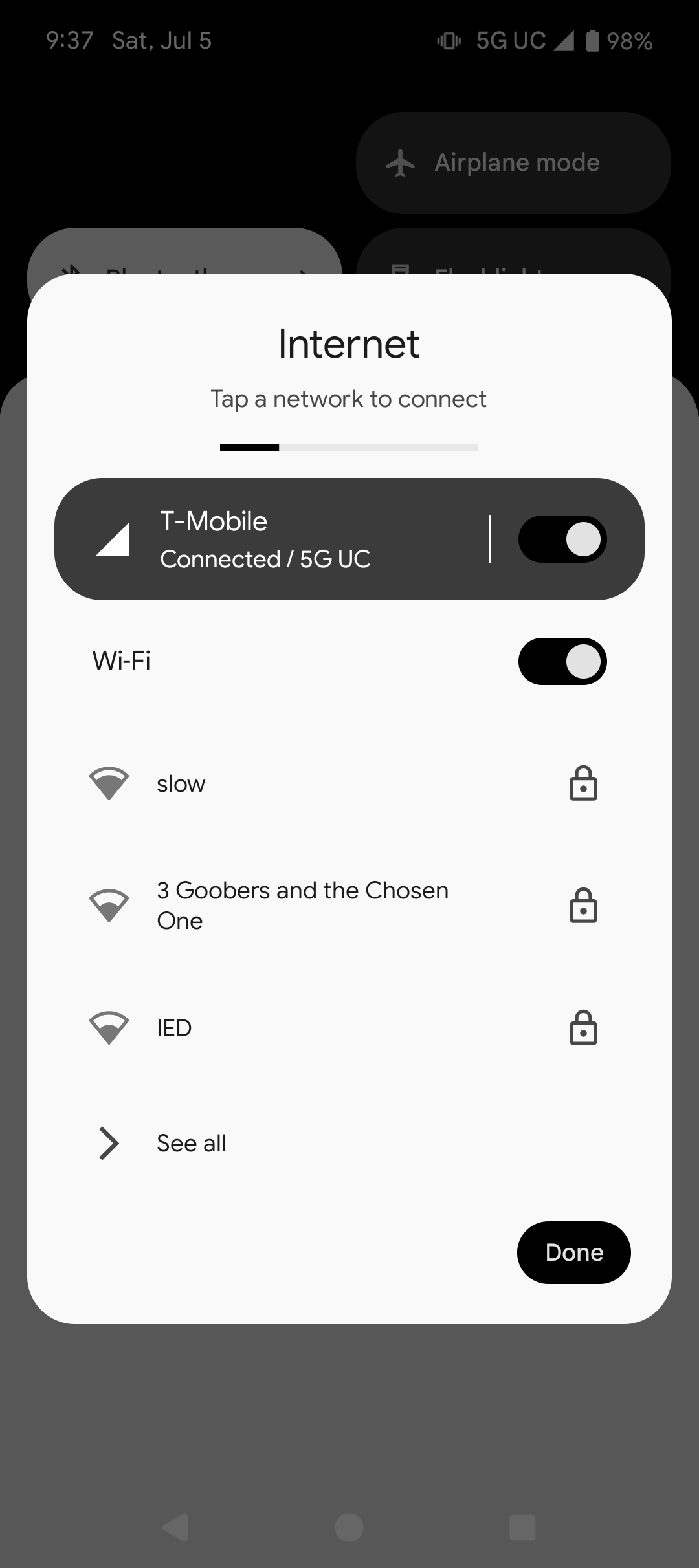Connect to the IED network
Viewport: 699px width, 1568px height.
(x=349, y=1028)
